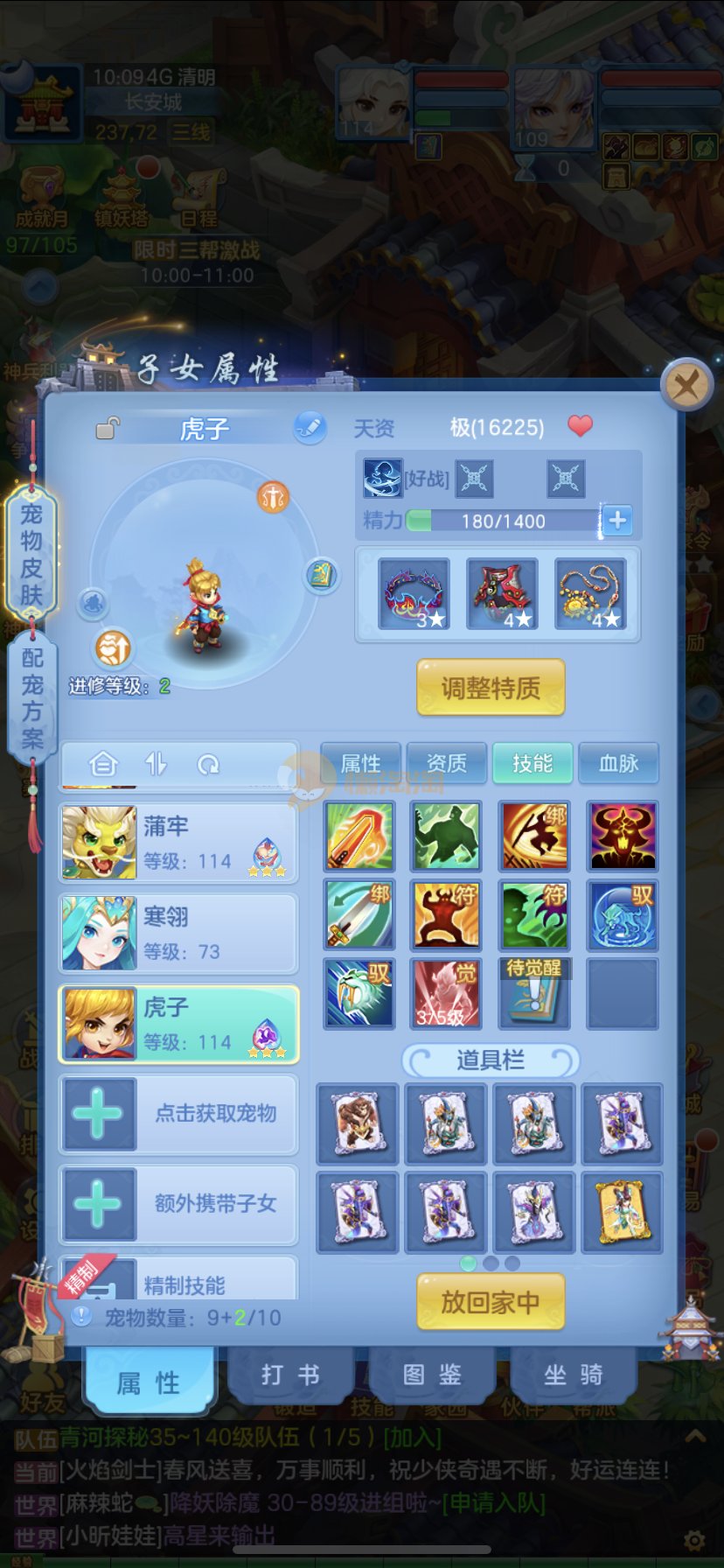This screenshot has width=724, height=1568.
Task: Select pet 蒲牢 in the list
Action: click(x=179, y=843)
